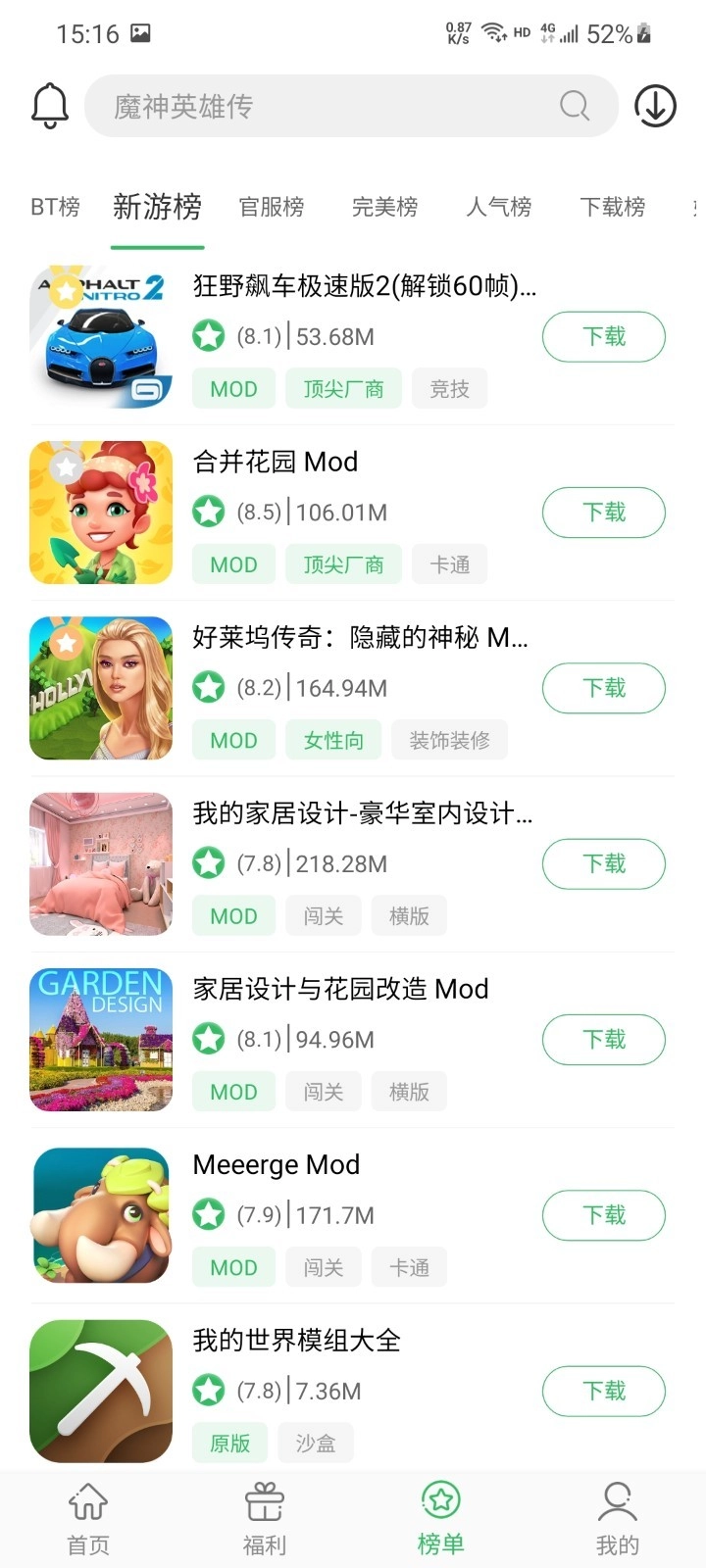Open the search magnifier icon
Image resolution: width=706 pixels, height=1568 pixels.
[575, 105]
